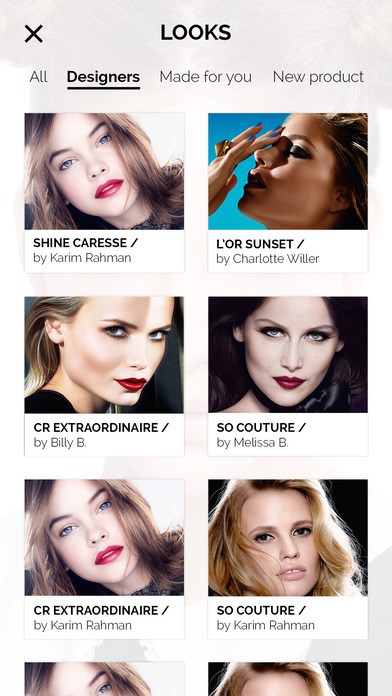Image resolution: width=392 pixels, height=696 pixels.
Task: Close the Looks screen
Action: click(x=34, y=34)
